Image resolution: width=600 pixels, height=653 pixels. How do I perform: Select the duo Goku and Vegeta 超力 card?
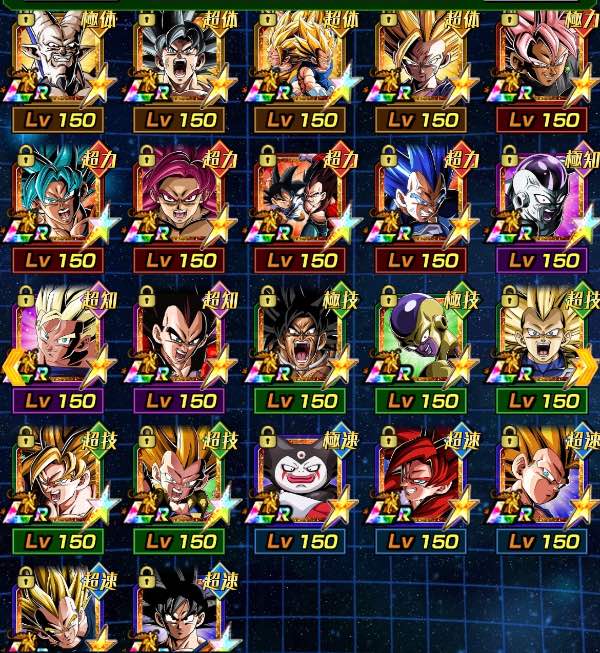point(299,200)
